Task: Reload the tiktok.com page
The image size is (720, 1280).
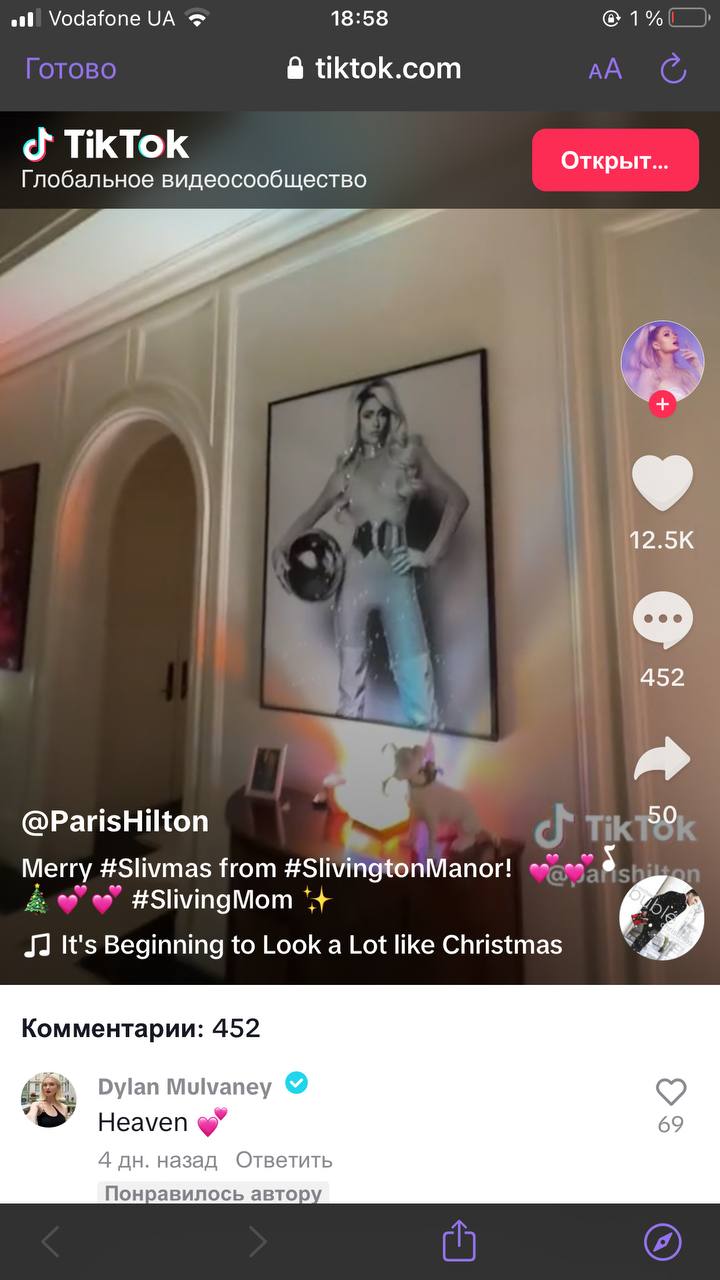Action: click(x=674, y=69)
